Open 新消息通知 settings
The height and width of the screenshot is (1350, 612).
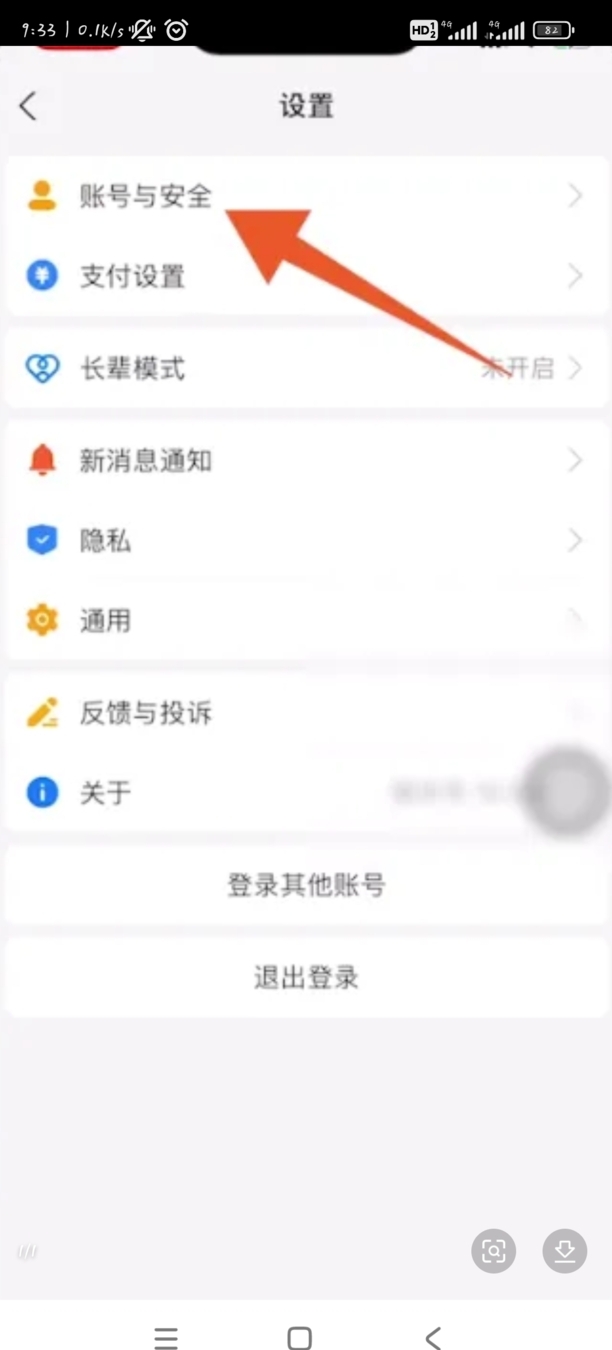point(306,460)
